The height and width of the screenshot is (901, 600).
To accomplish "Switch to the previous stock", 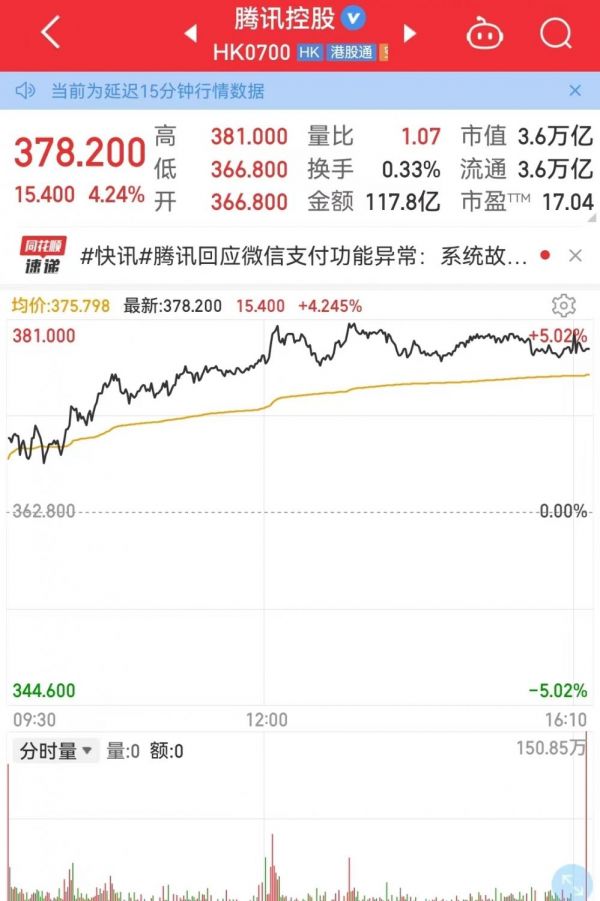I will pos(190,34).
